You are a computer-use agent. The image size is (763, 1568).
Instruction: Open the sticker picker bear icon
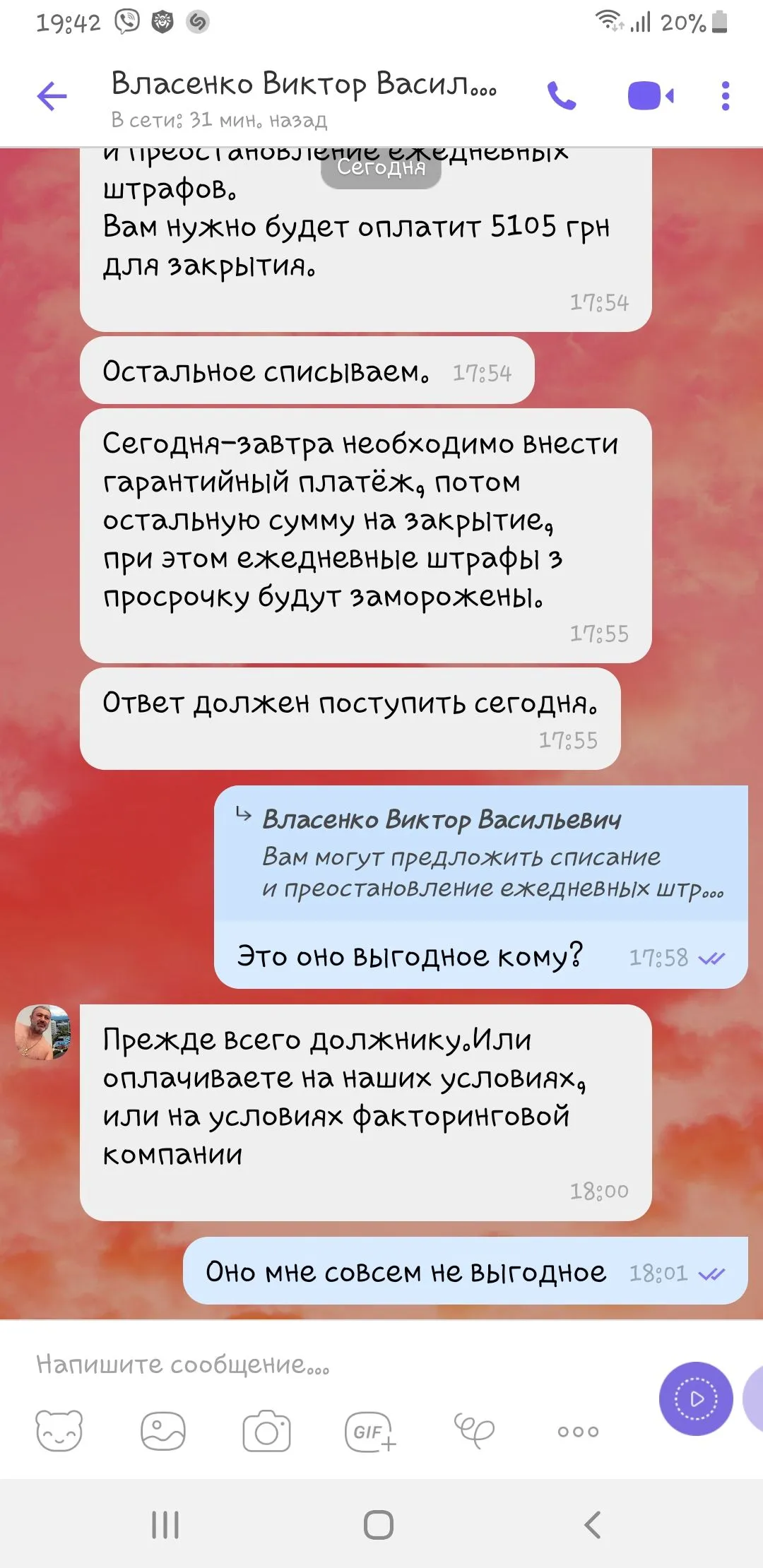click(x=59, y=1431)
